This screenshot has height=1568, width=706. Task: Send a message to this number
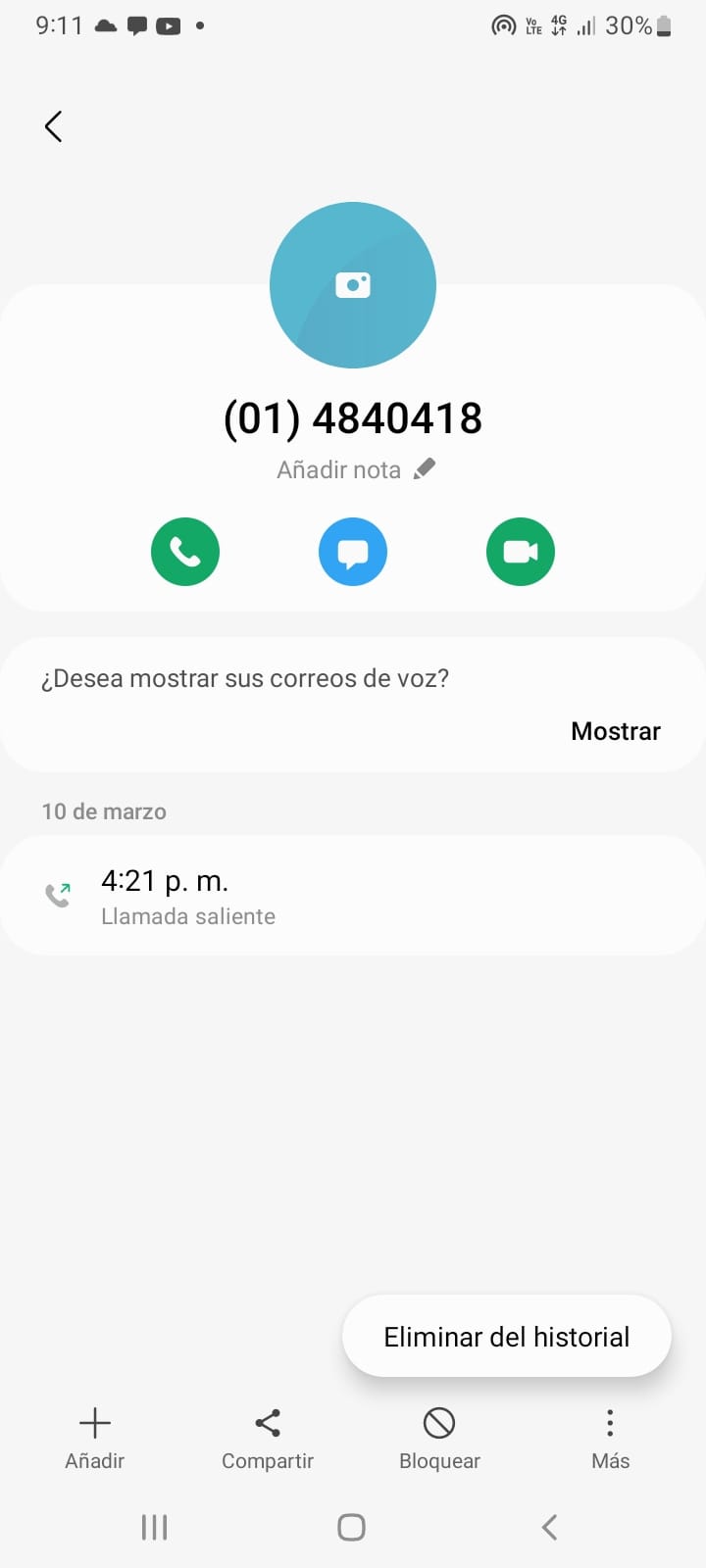[x=353, y=552]
